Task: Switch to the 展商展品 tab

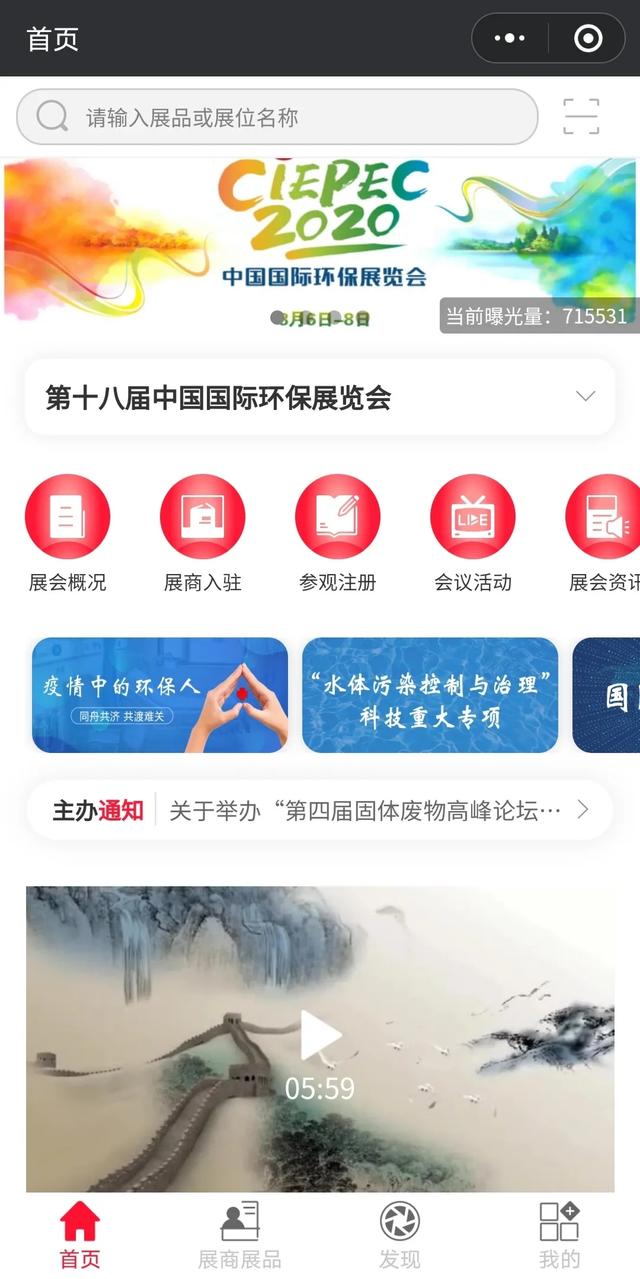Action: pyautogui.click(x=240, y=1235)
